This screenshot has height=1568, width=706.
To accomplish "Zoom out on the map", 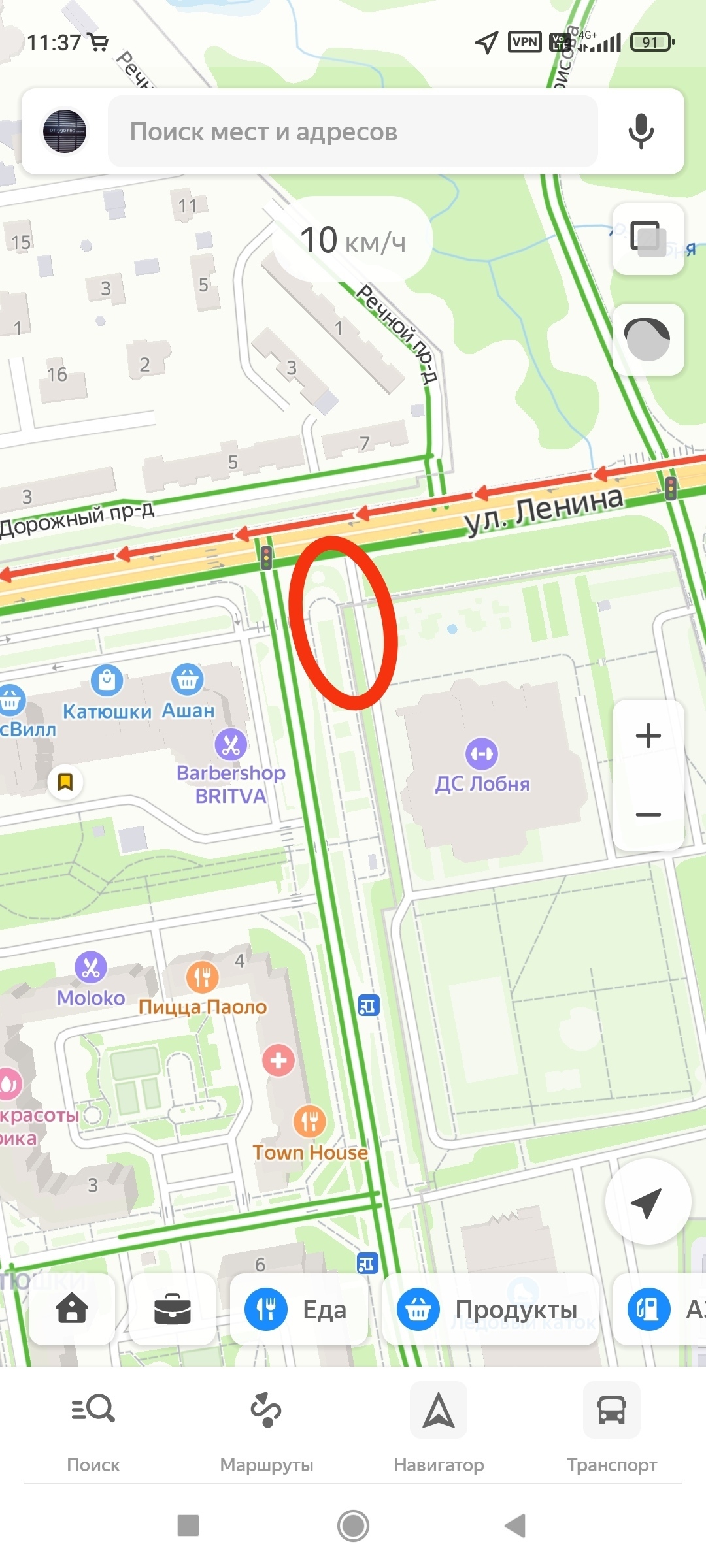I will (648, 814).
